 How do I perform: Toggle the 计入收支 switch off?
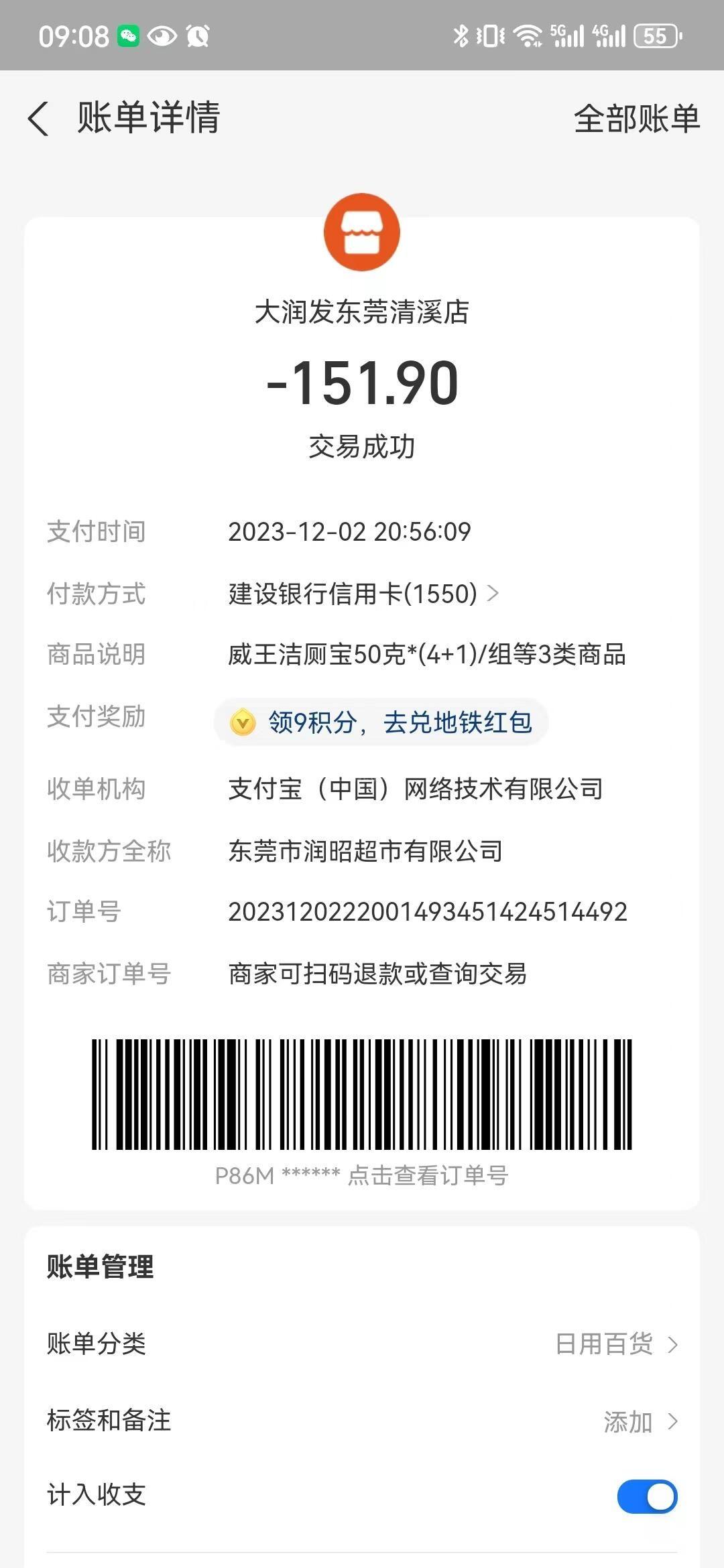click(647, 1496)
